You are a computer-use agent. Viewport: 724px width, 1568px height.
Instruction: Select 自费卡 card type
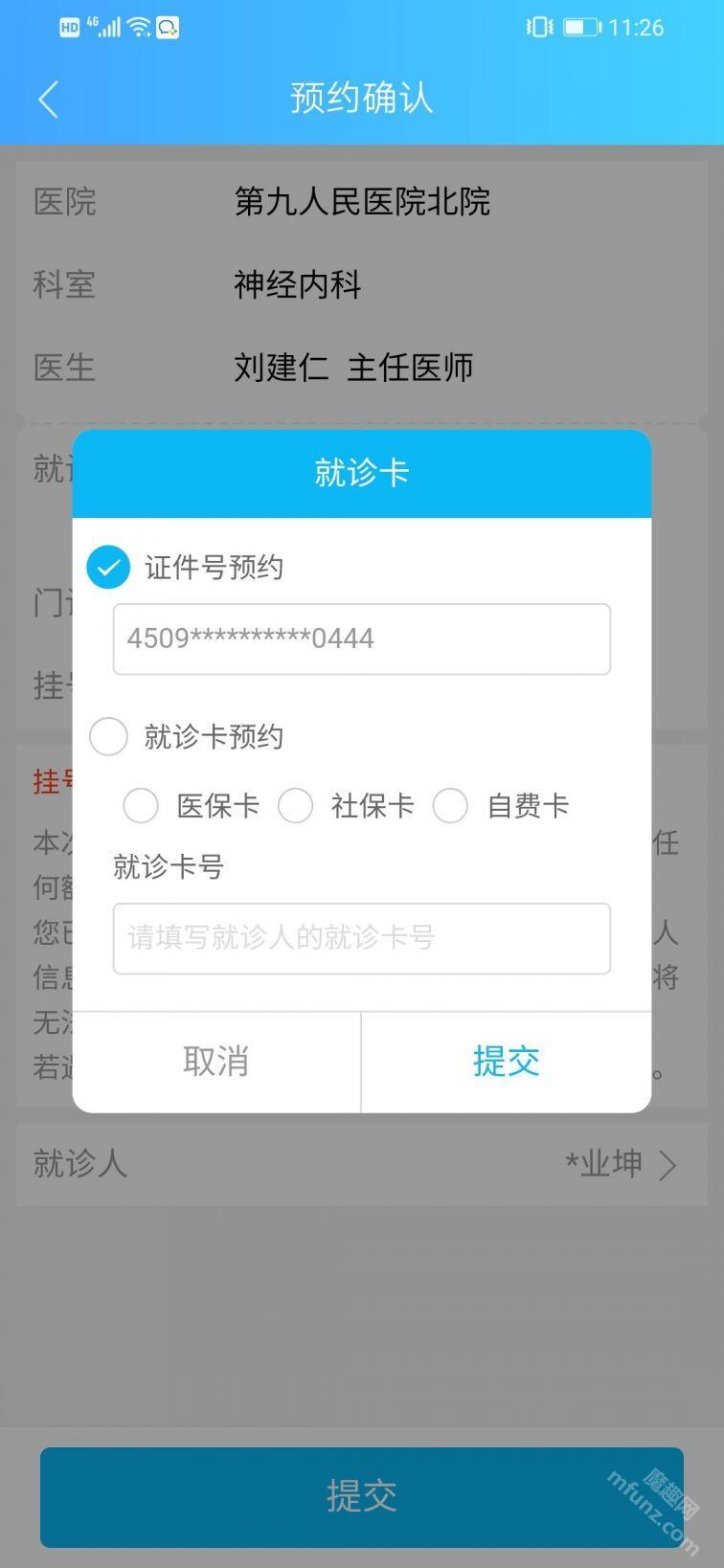(x=450, y=806)
